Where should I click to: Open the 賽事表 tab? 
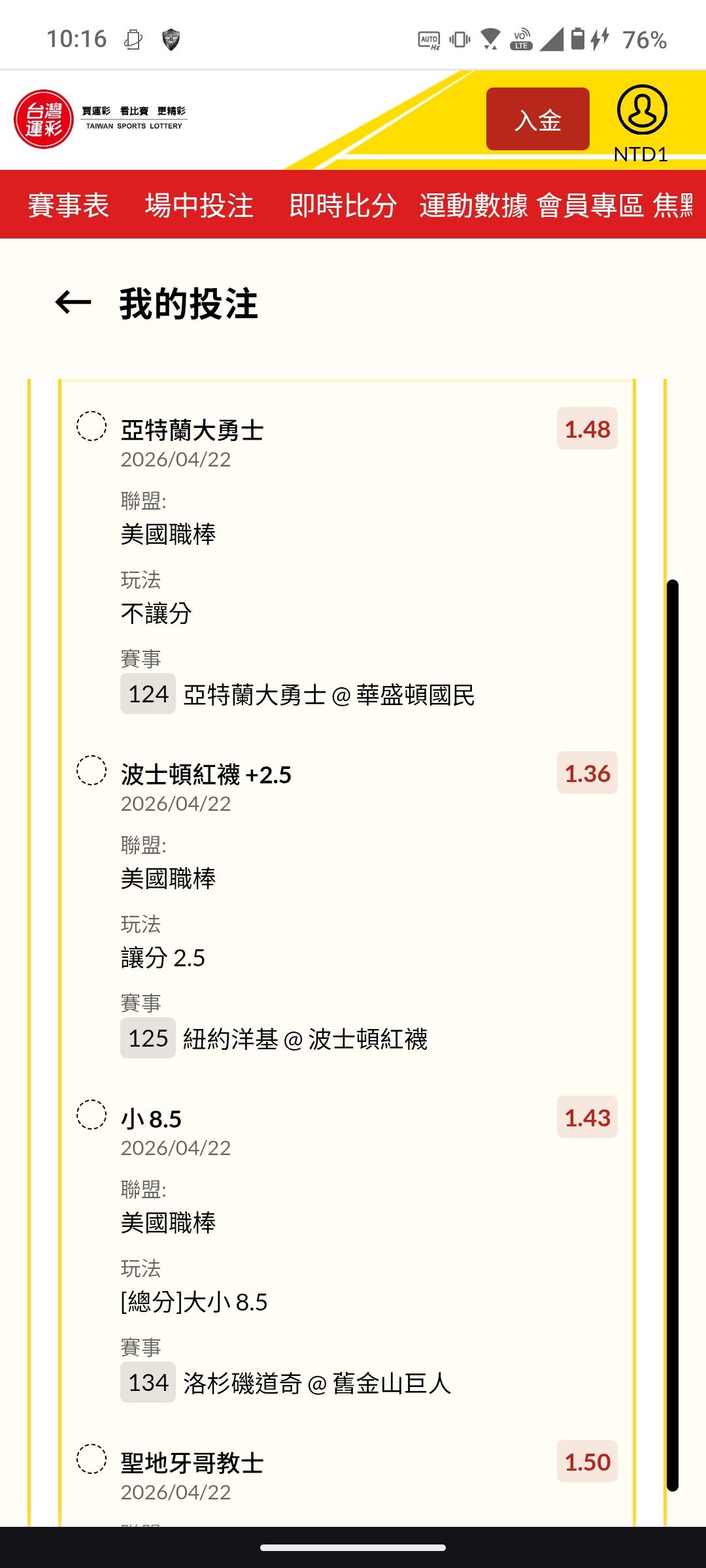[68, 205]
